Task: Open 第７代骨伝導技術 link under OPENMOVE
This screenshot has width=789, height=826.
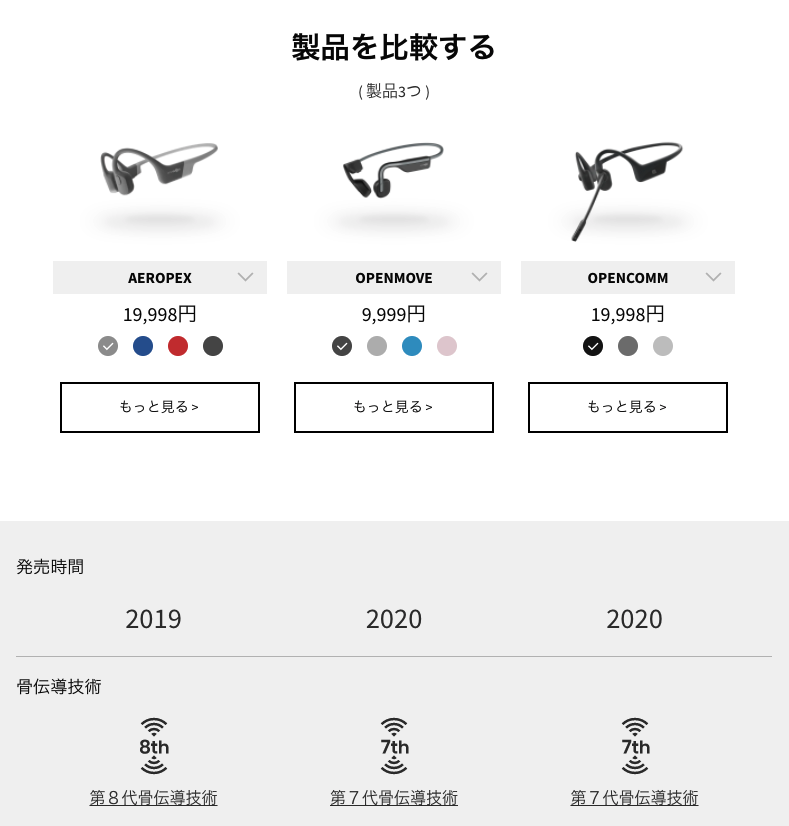Action: click(394, 798)
